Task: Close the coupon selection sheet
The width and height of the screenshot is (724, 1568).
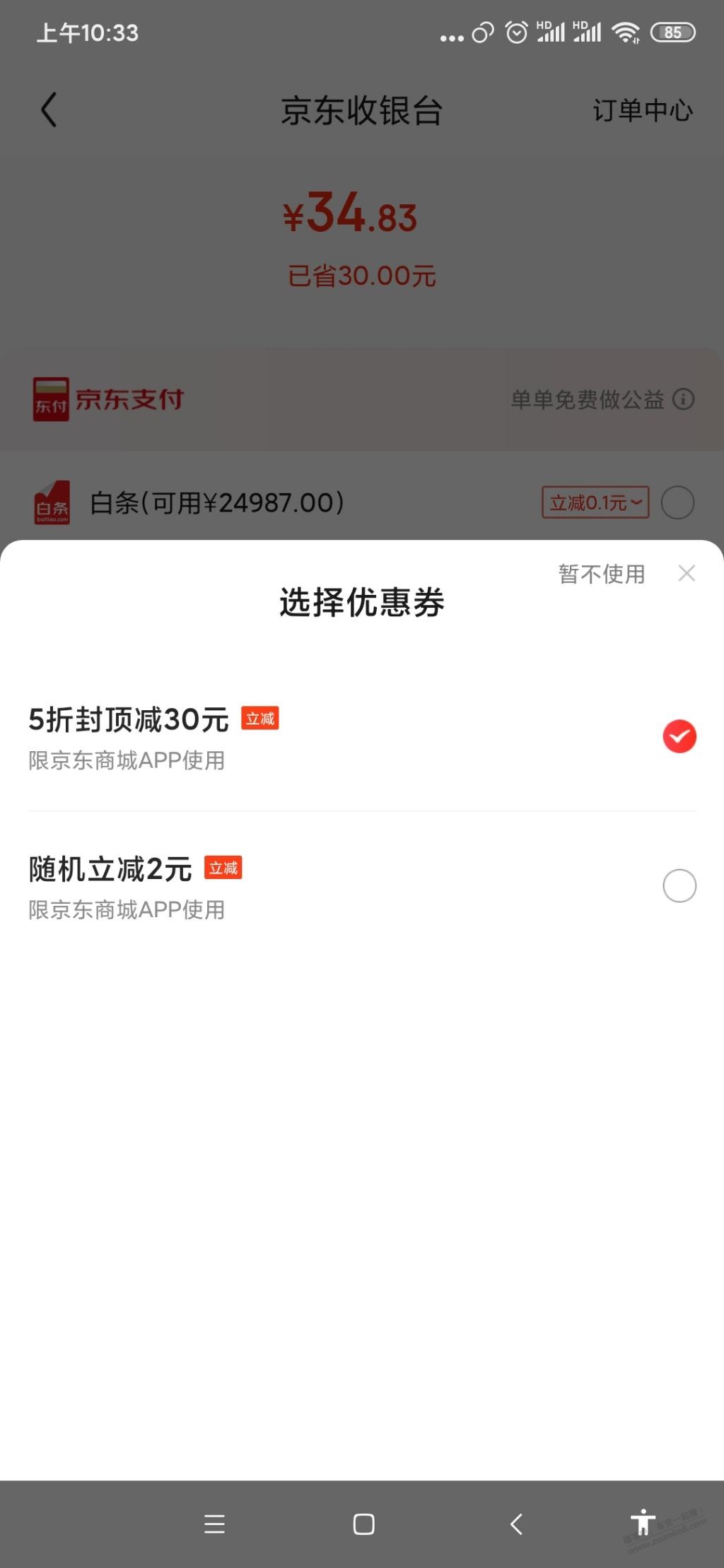Action: [687, 573]
